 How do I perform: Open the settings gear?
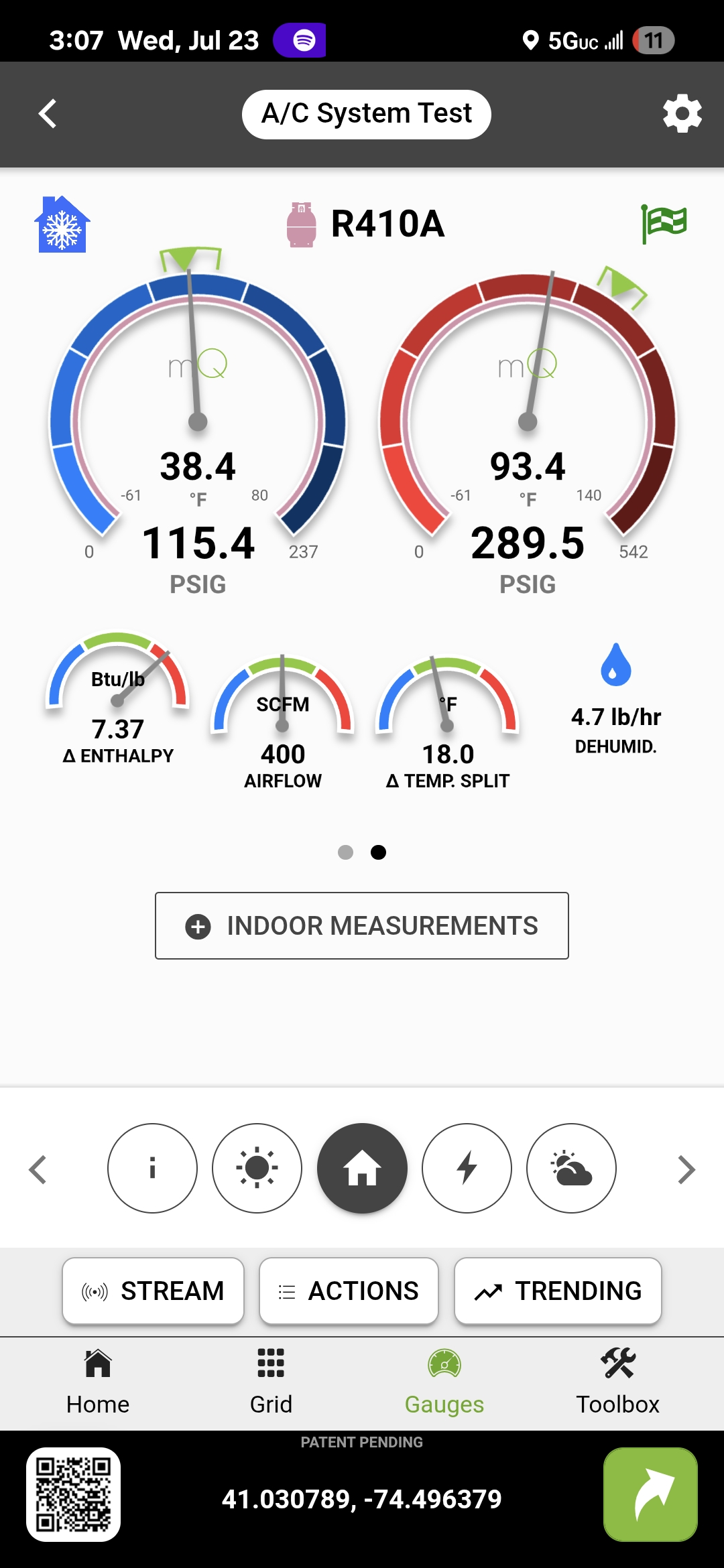[682, 114]
